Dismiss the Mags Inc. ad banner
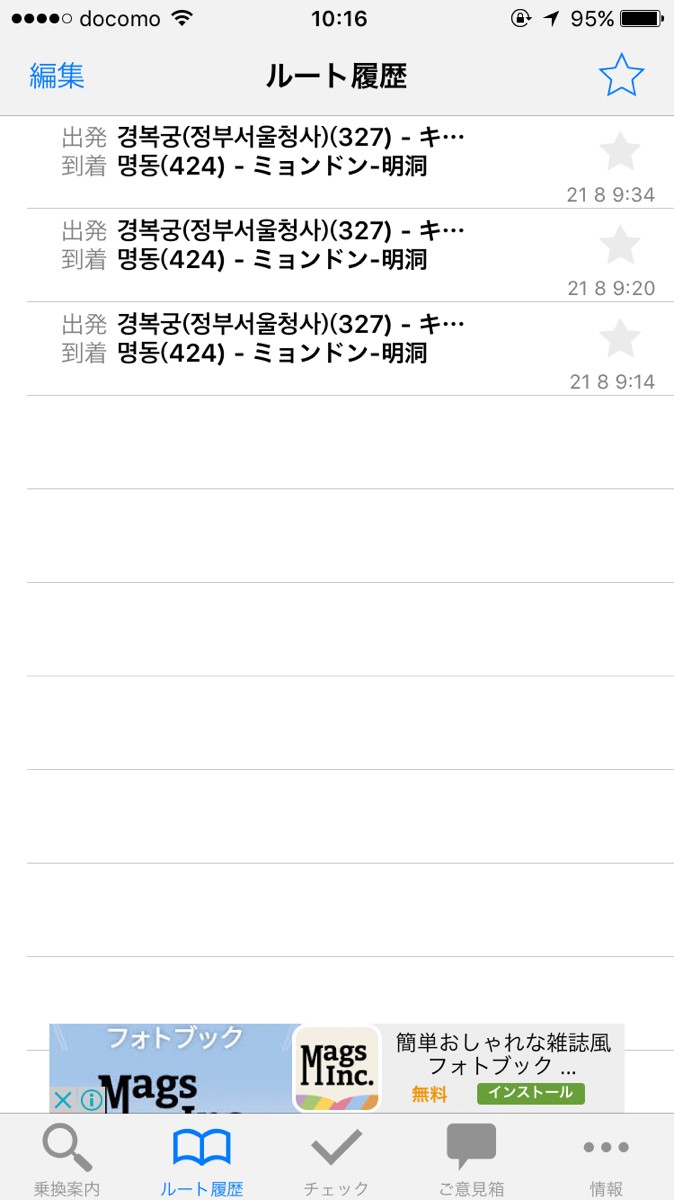This screenshot has width=674, height=1200. 62,1101
